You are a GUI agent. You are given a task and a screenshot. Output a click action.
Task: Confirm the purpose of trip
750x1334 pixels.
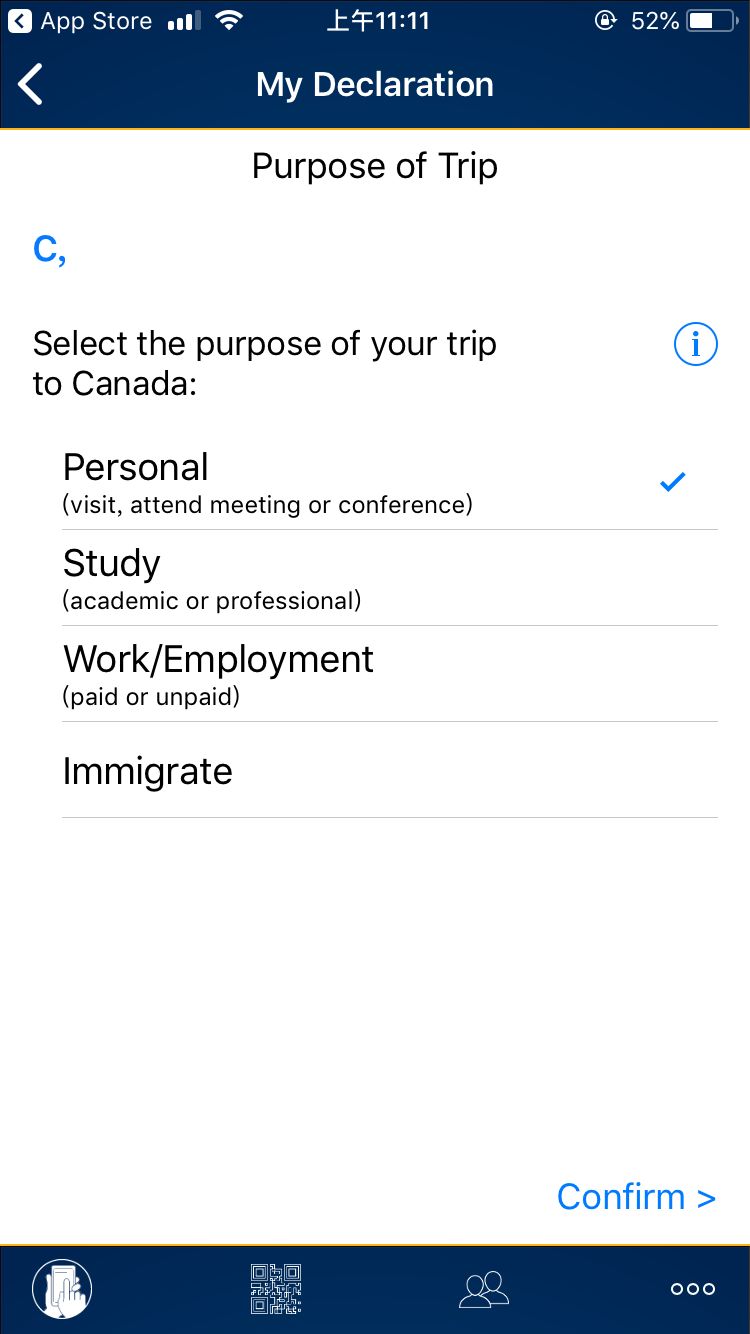(x=636, y=1196)
